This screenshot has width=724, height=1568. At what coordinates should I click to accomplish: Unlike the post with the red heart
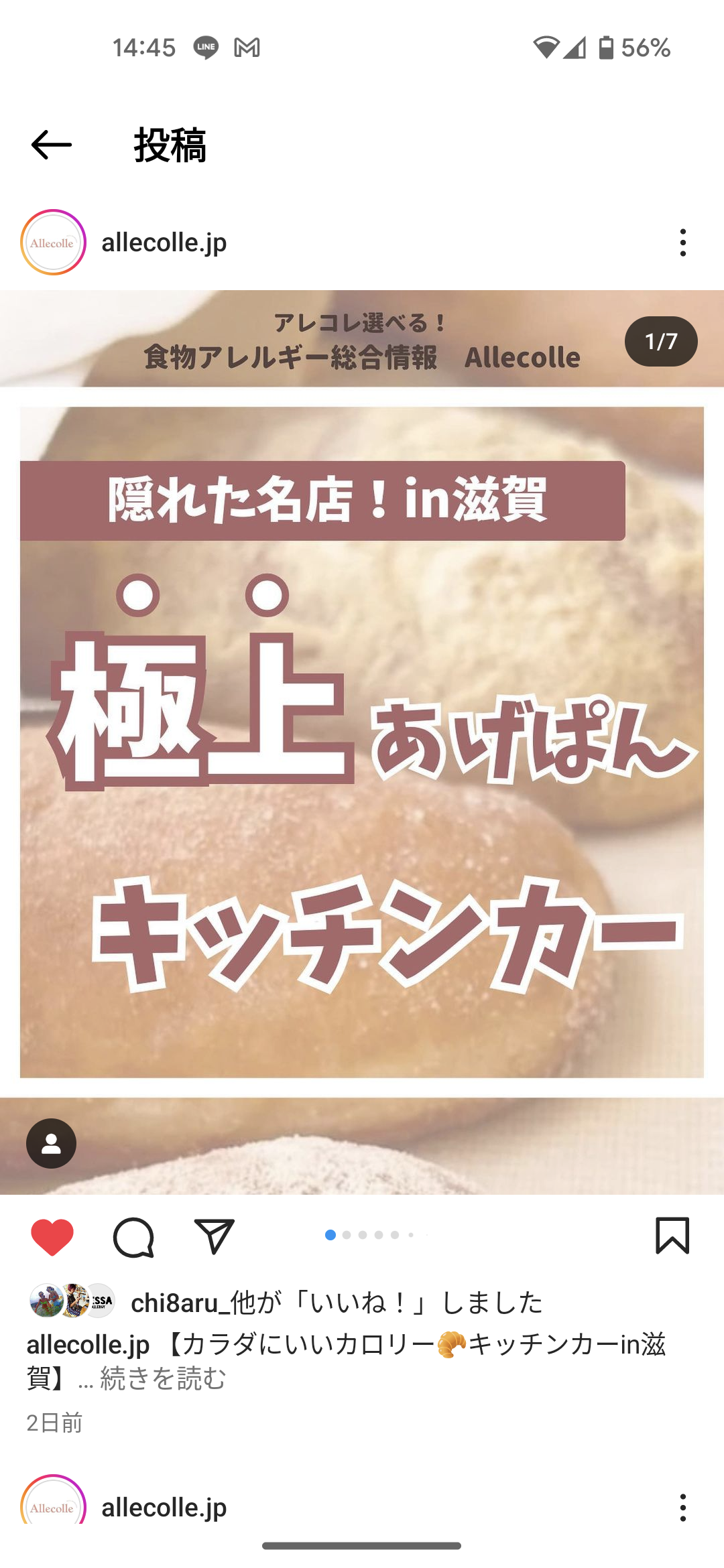point(52,1236)
